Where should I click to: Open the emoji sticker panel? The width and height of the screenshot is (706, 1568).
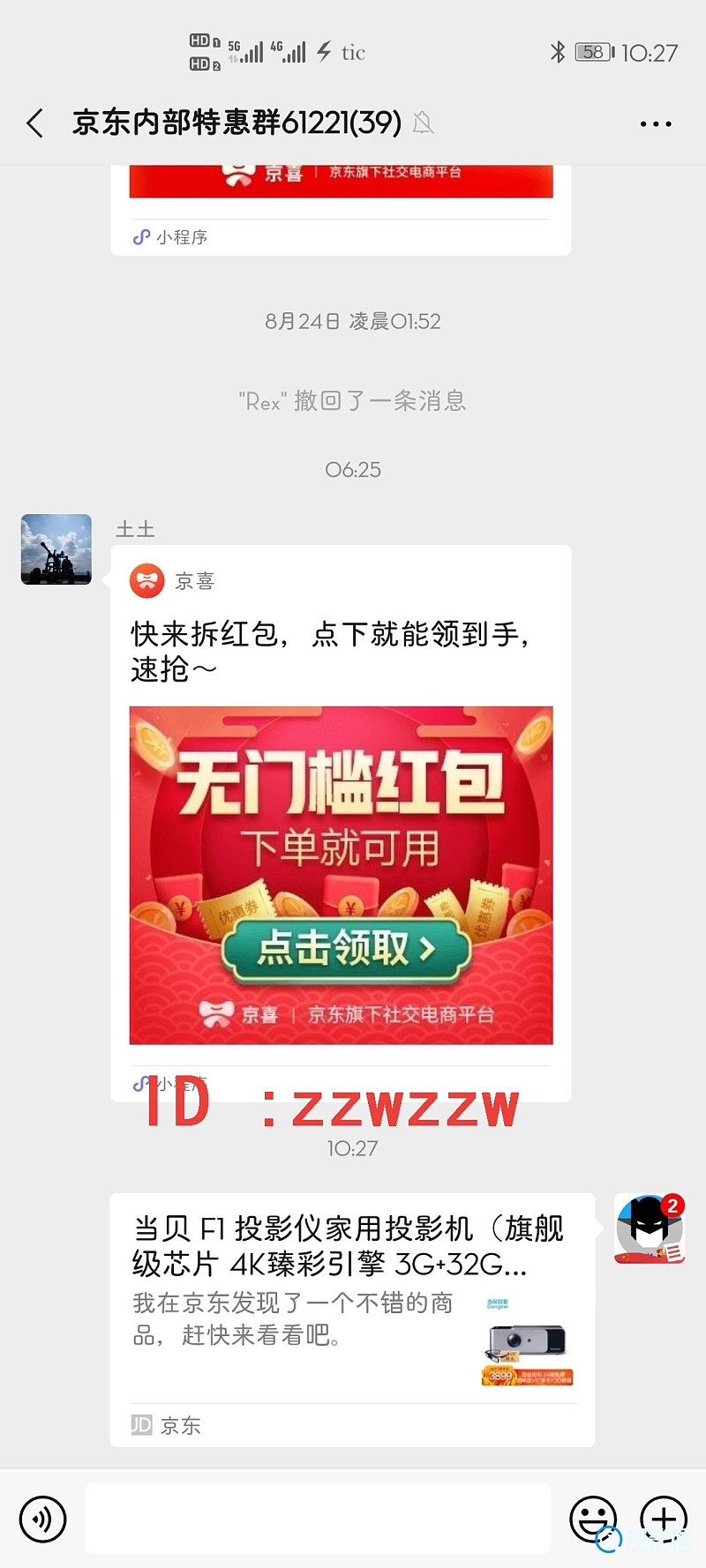[592, 1519]
